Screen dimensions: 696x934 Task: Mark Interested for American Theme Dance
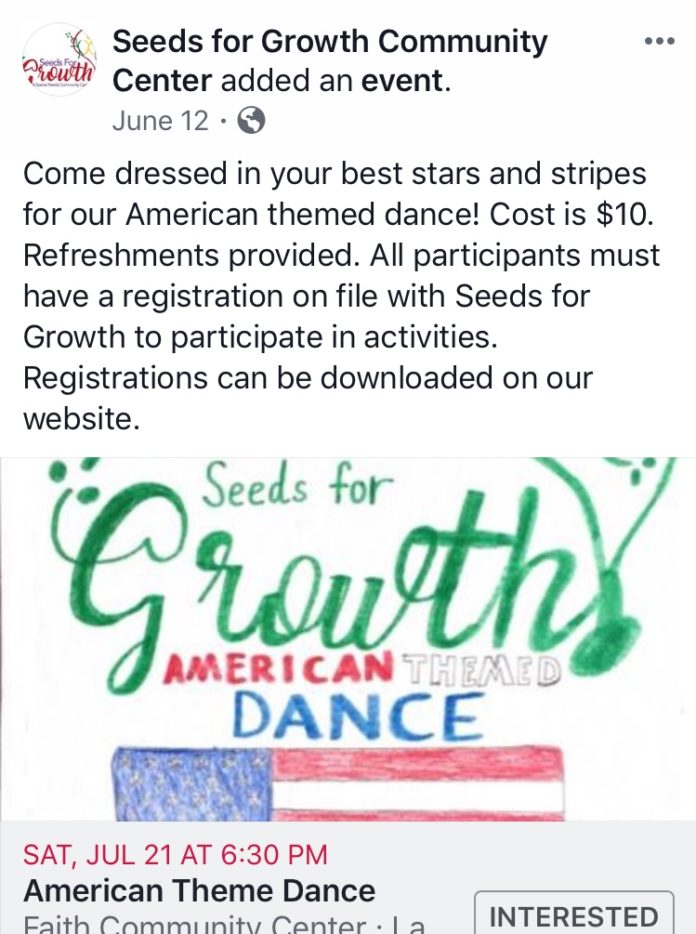(573, 915)
